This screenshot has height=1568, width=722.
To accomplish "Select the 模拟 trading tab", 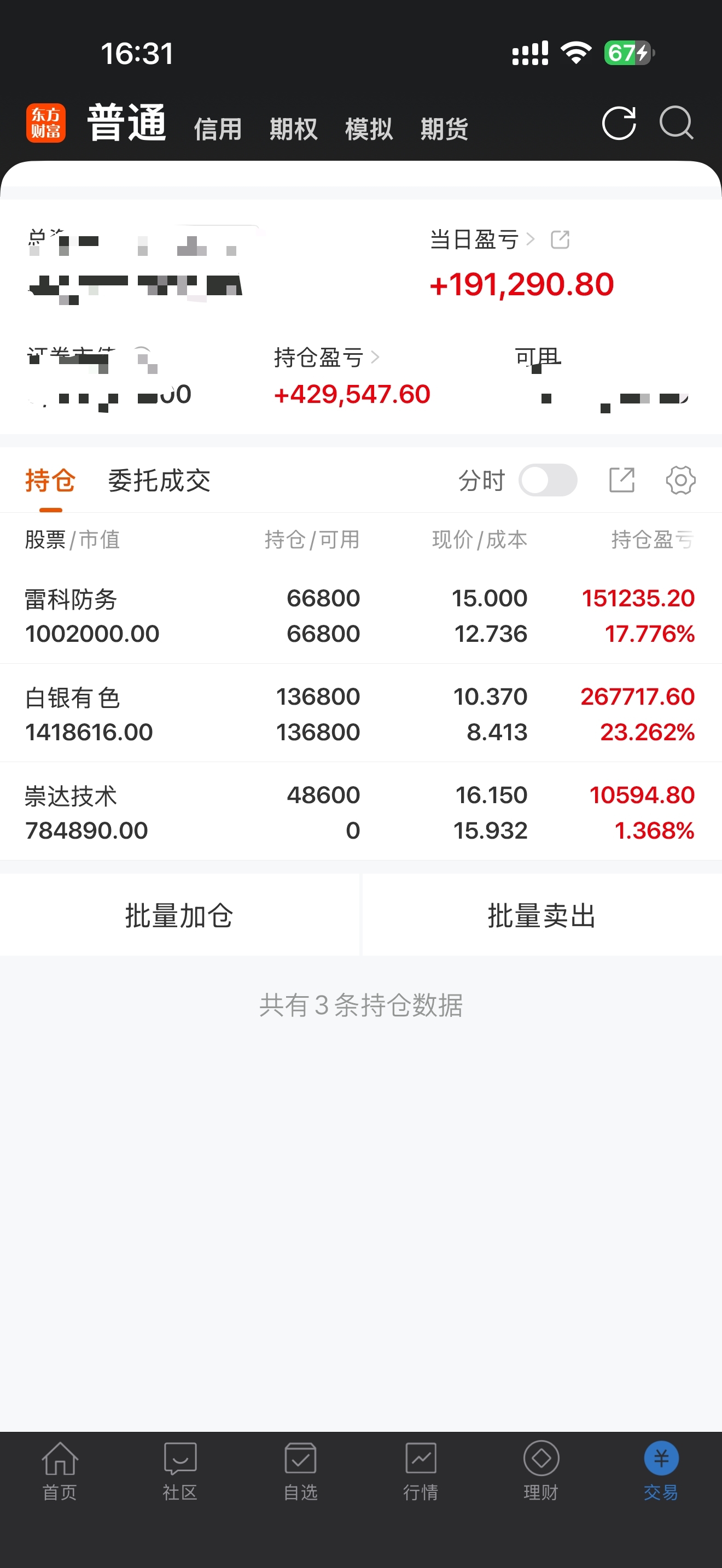I will (x=368, y=129).
